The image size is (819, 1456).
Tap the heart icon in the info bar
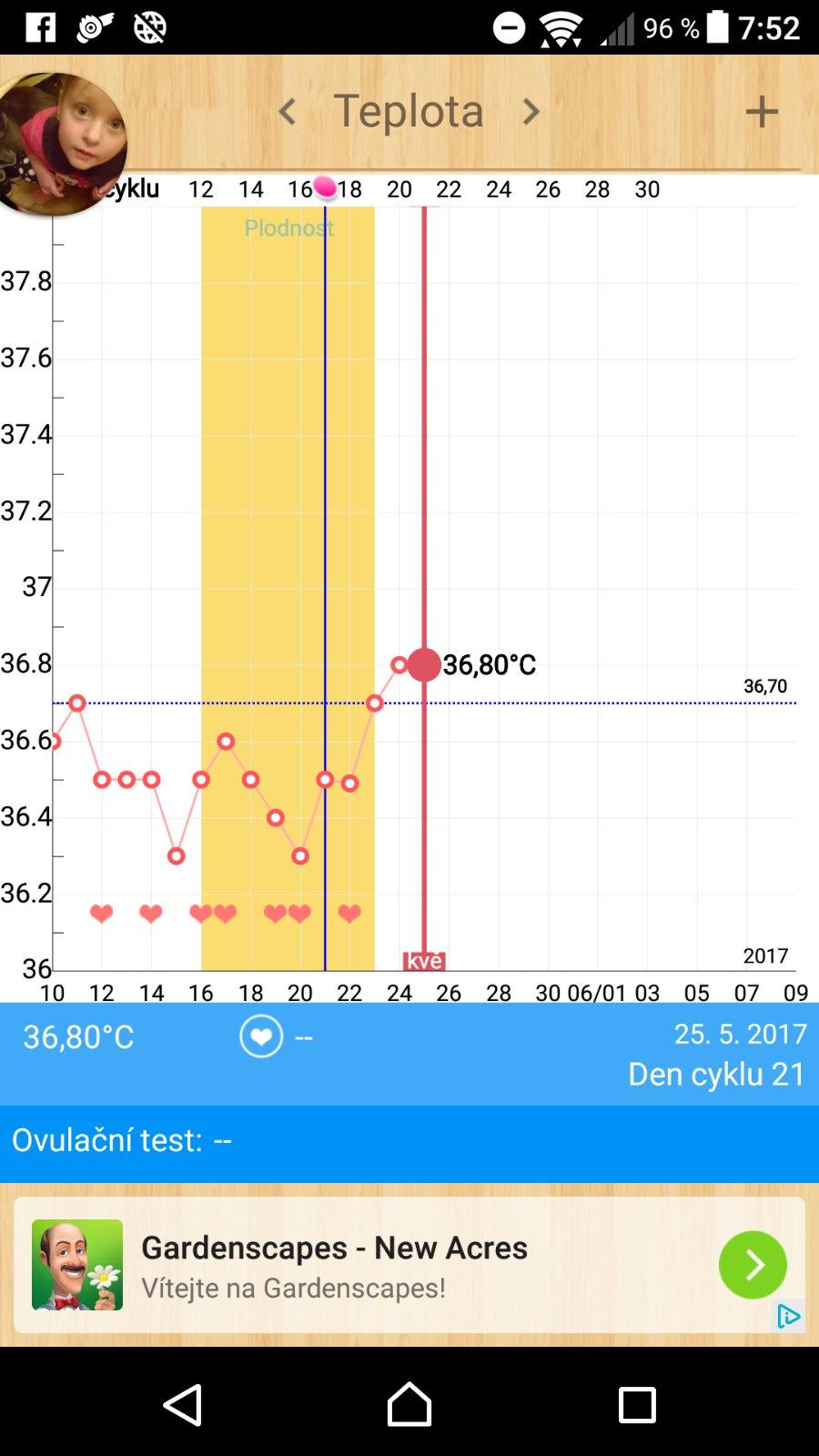pyautogui.click(x=261, y=1036)
